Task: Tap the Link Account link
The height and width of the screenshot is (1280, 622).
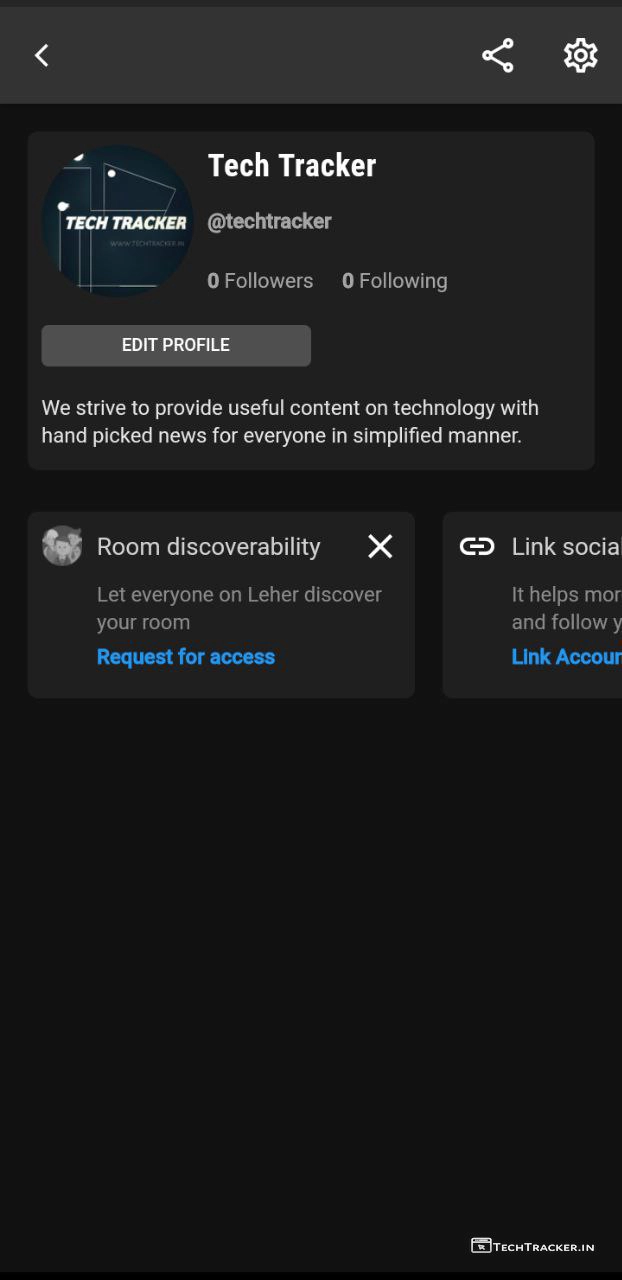Action: pos(566,657)
